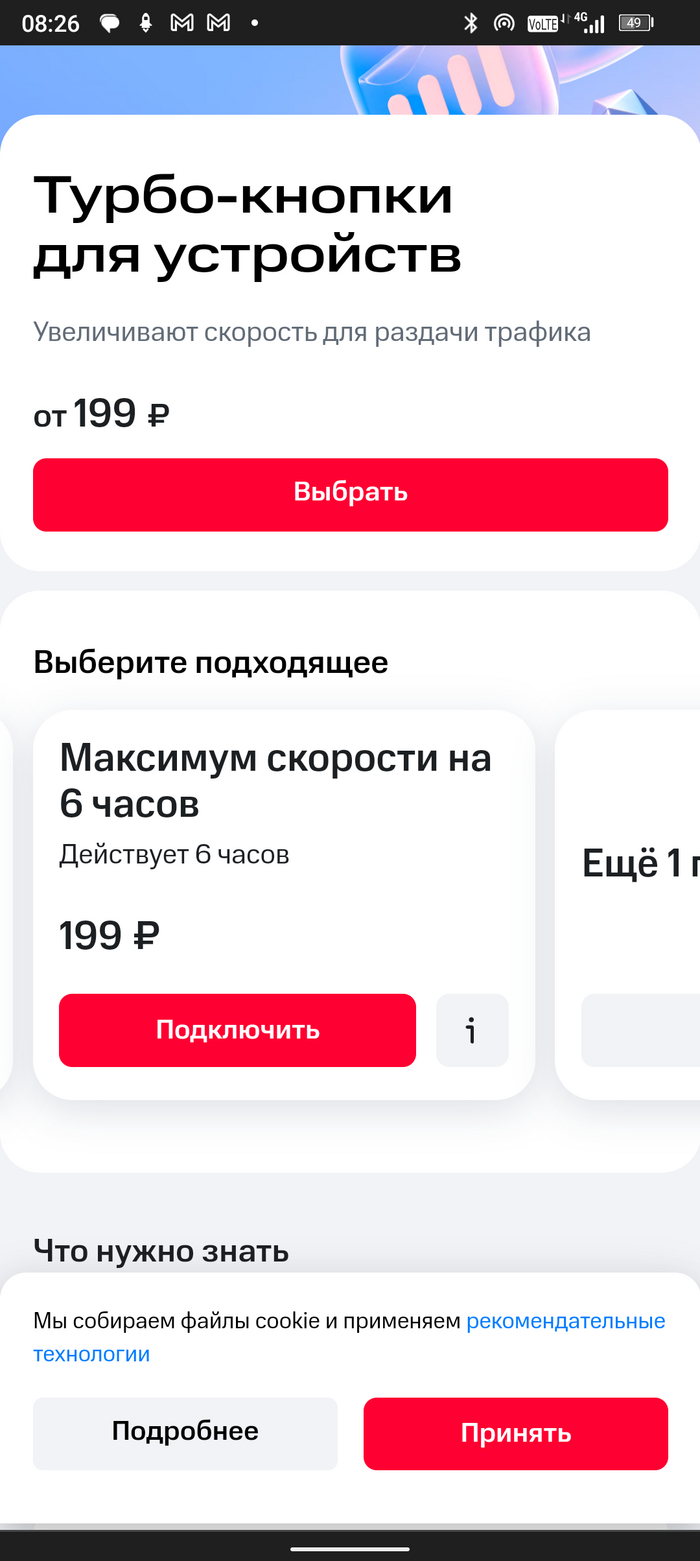Viewport: 700px width, 1561px height.
Task: Accept cookies with Принять
Action: coord(515,1433)
